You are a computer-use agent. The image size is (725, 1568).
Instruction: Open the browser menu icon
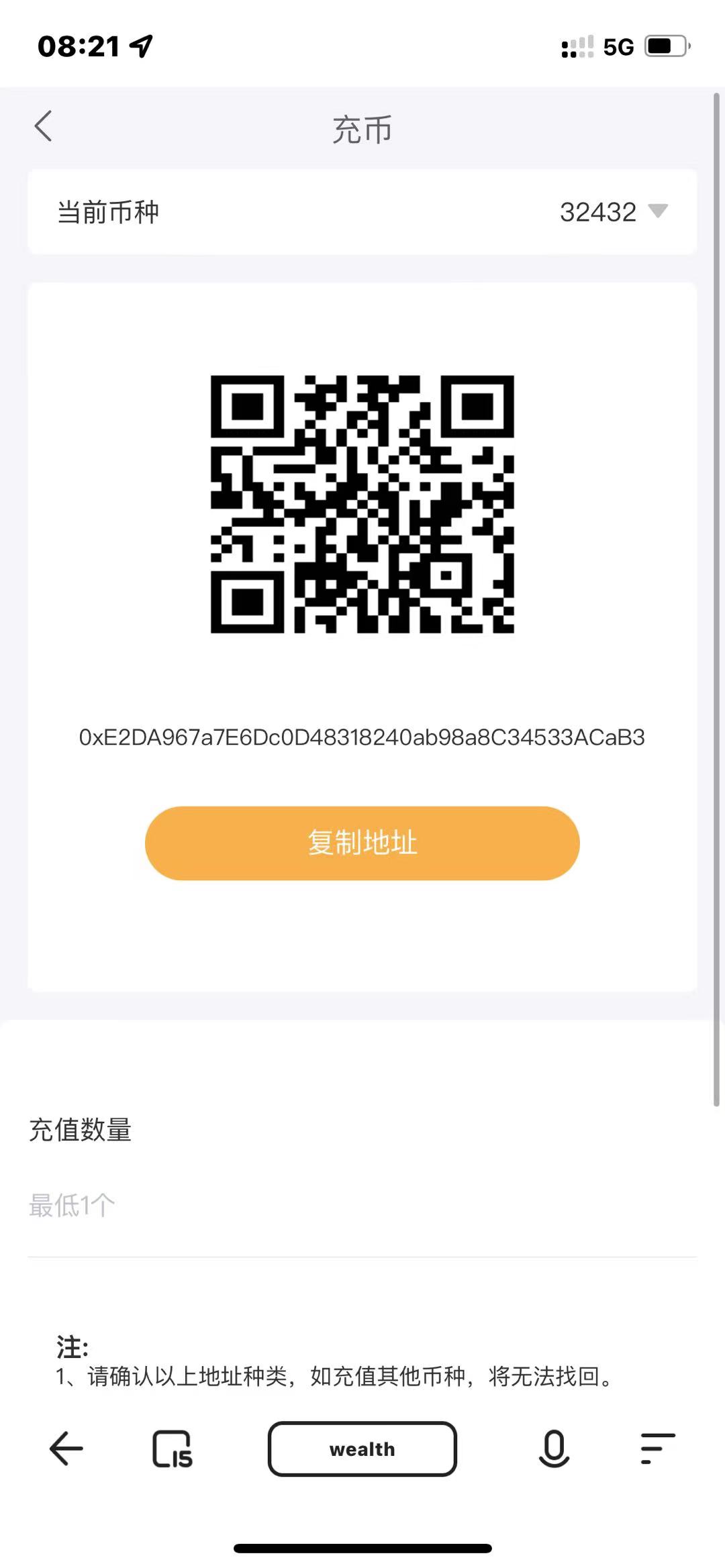pos(657,1449)
